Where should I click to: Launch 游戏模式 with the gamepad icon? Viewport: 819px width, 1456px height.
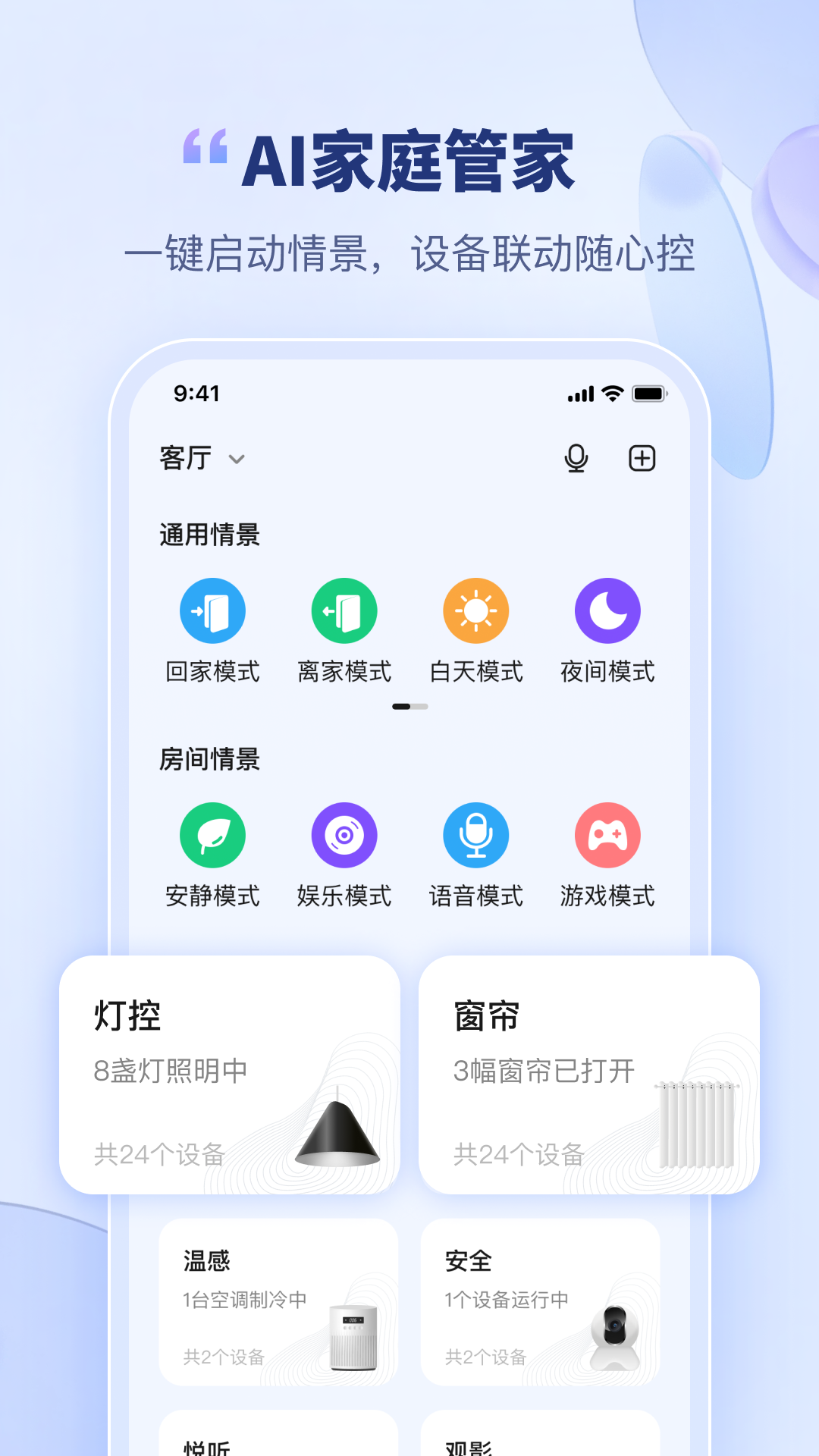click(x=607, y=834)
